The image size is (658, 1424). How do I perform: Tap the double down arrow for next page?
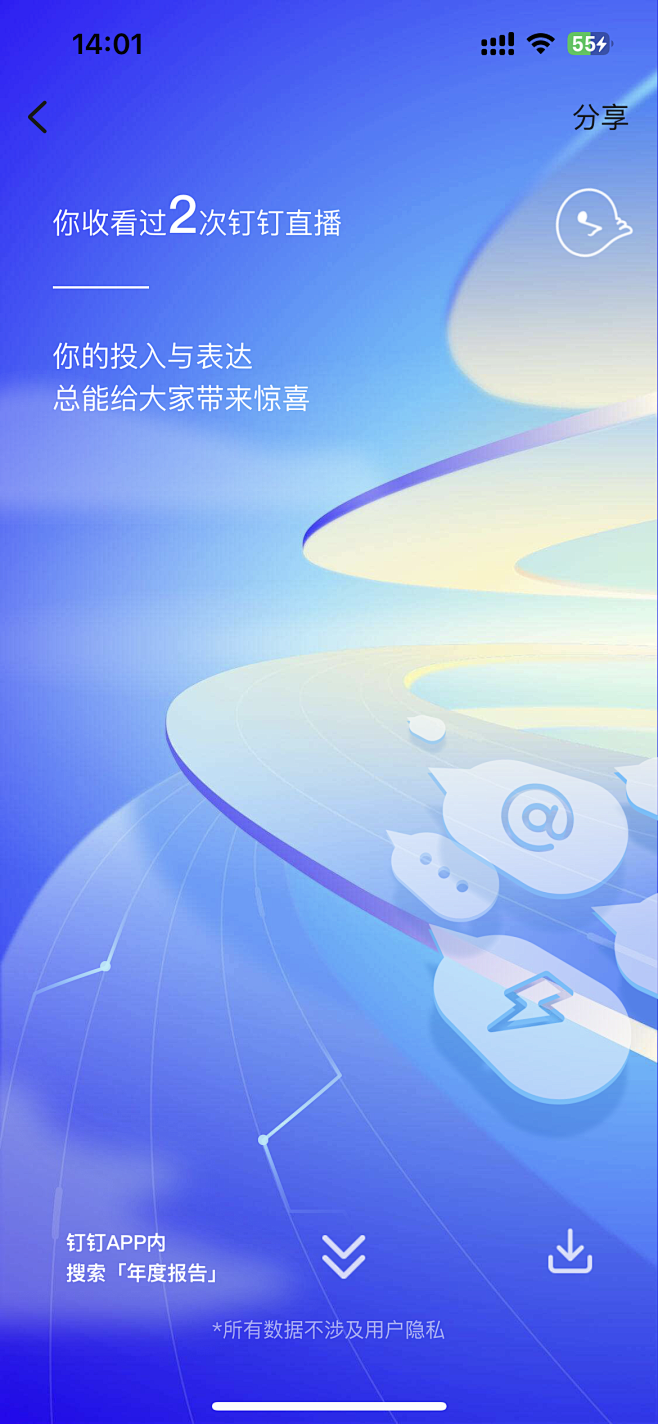(x=343, y=1256)
